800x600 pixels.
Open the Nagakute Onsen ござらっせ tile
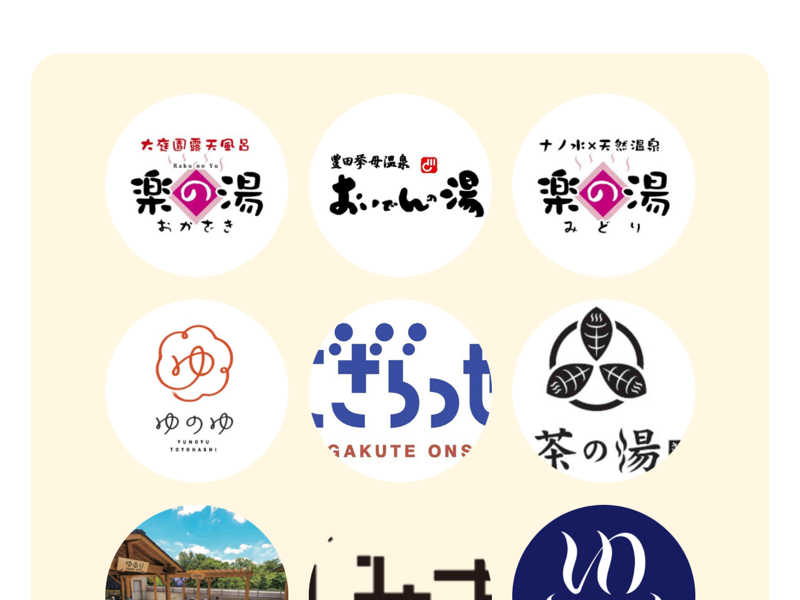(x=400, y=390)
